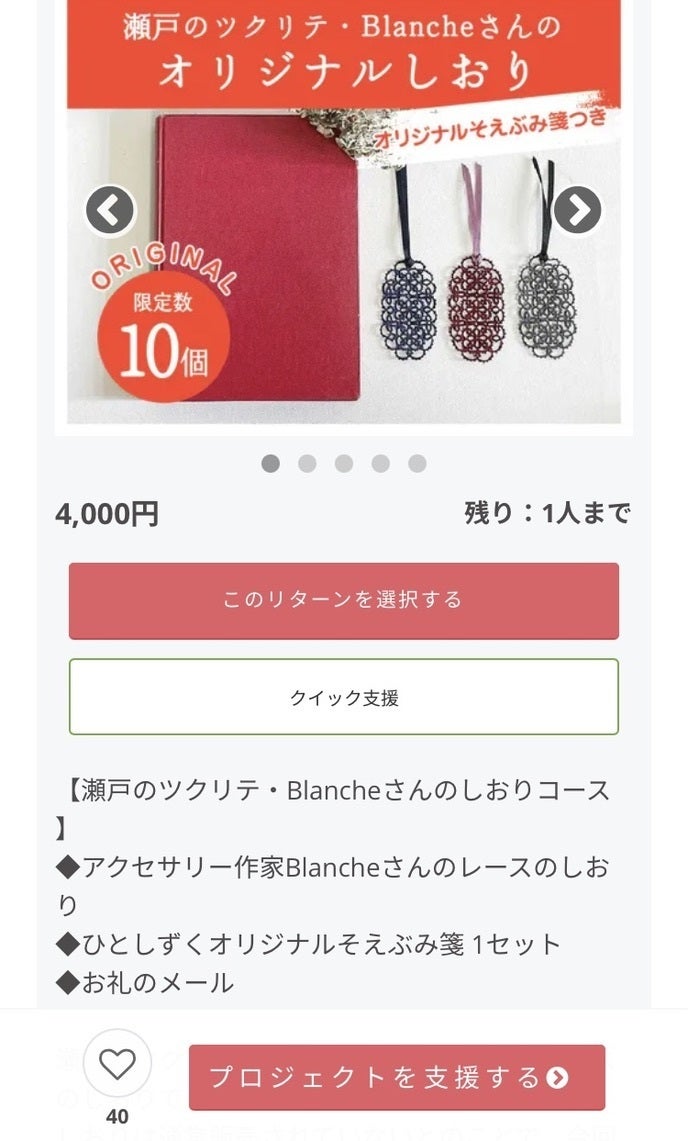Jump to the second carousel image dot

coord(307,463)
